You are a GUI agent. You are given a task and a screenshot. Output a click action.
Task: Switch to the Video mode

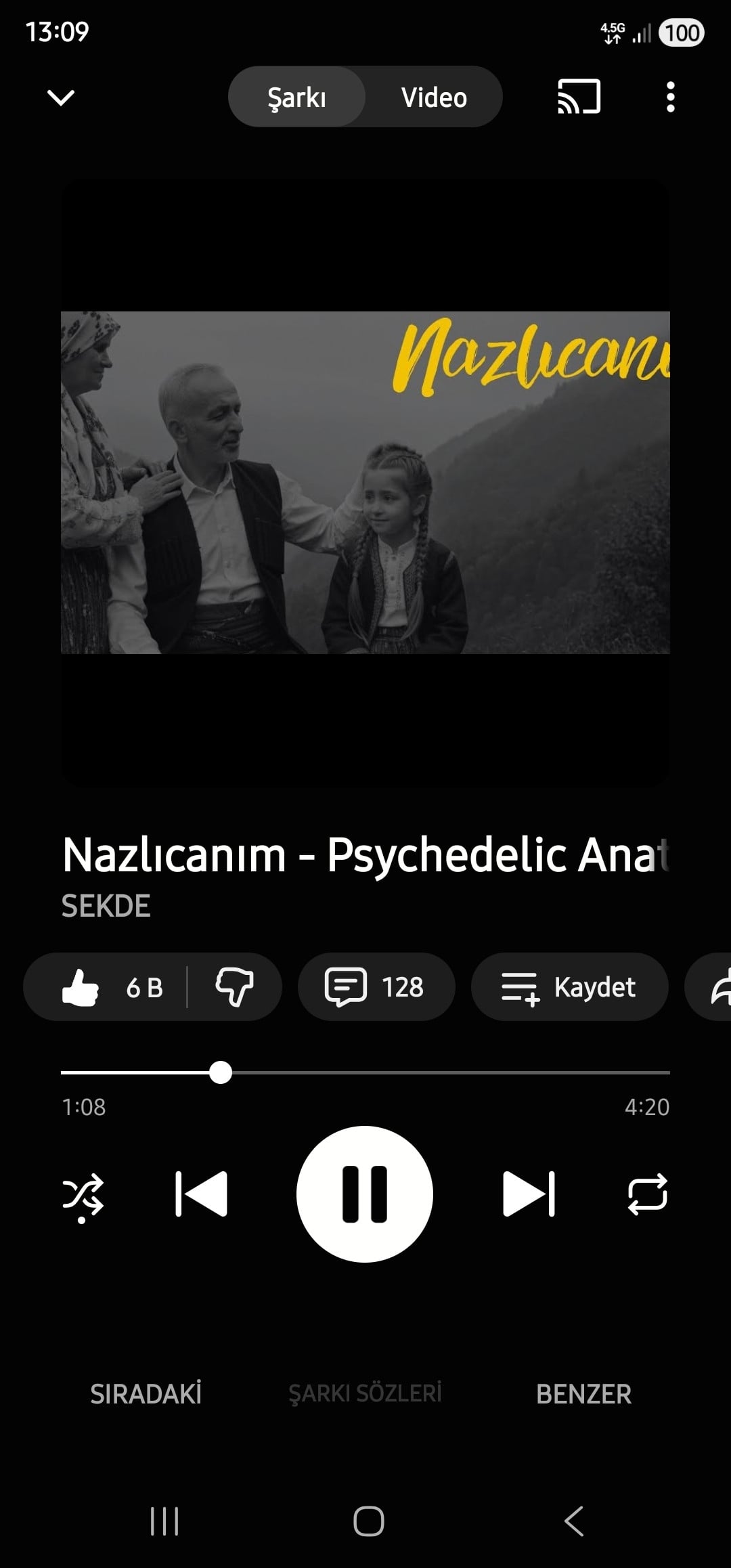[434, 97]
